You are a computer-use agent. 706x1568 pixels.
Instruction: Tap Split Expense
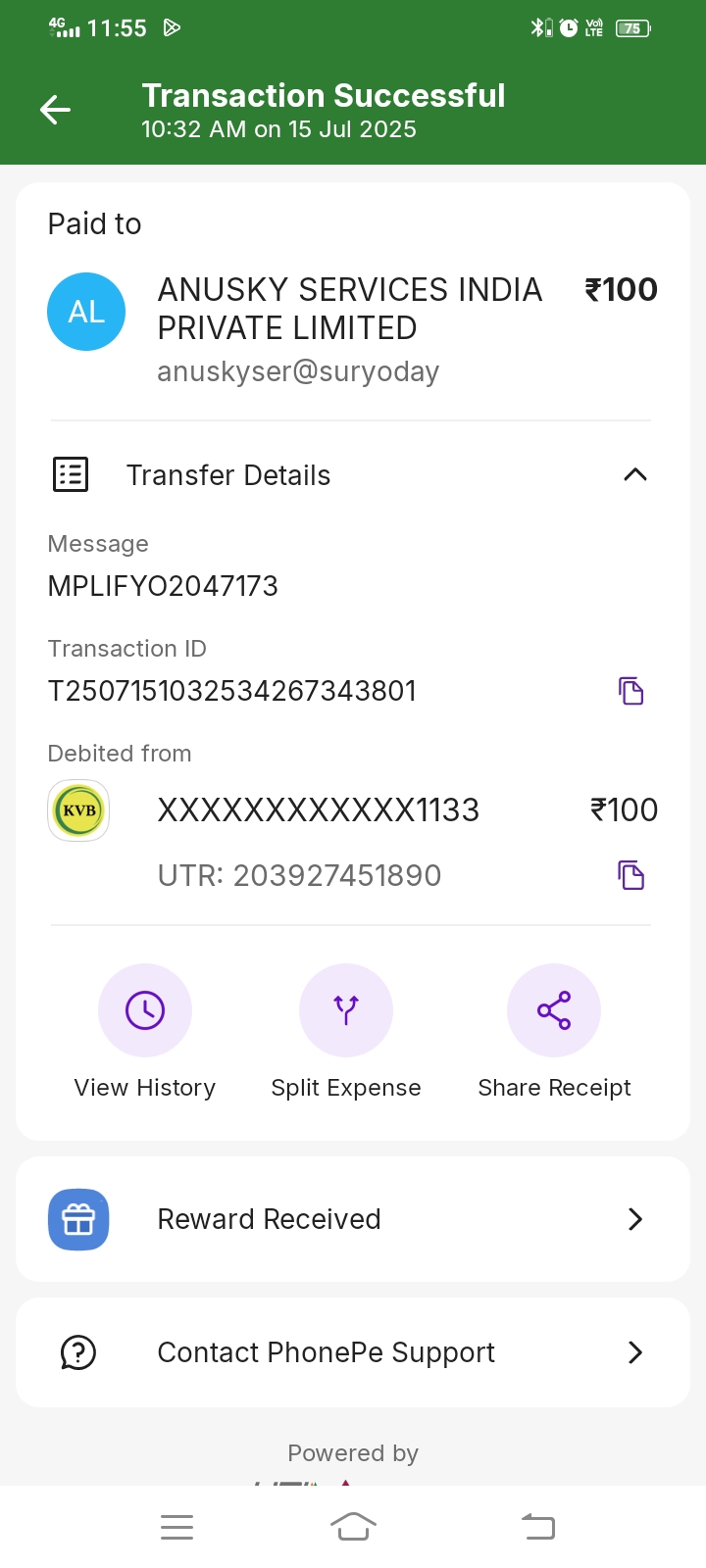(346, 1010)
